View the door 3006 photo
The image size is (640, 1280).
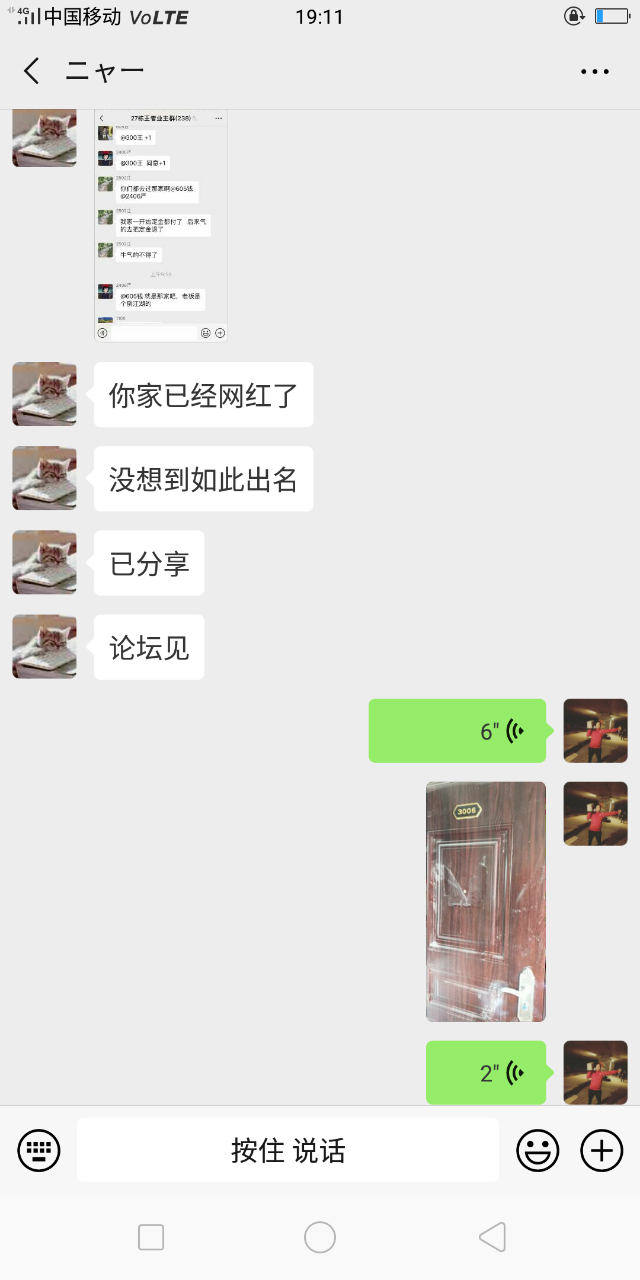(486, 901)
